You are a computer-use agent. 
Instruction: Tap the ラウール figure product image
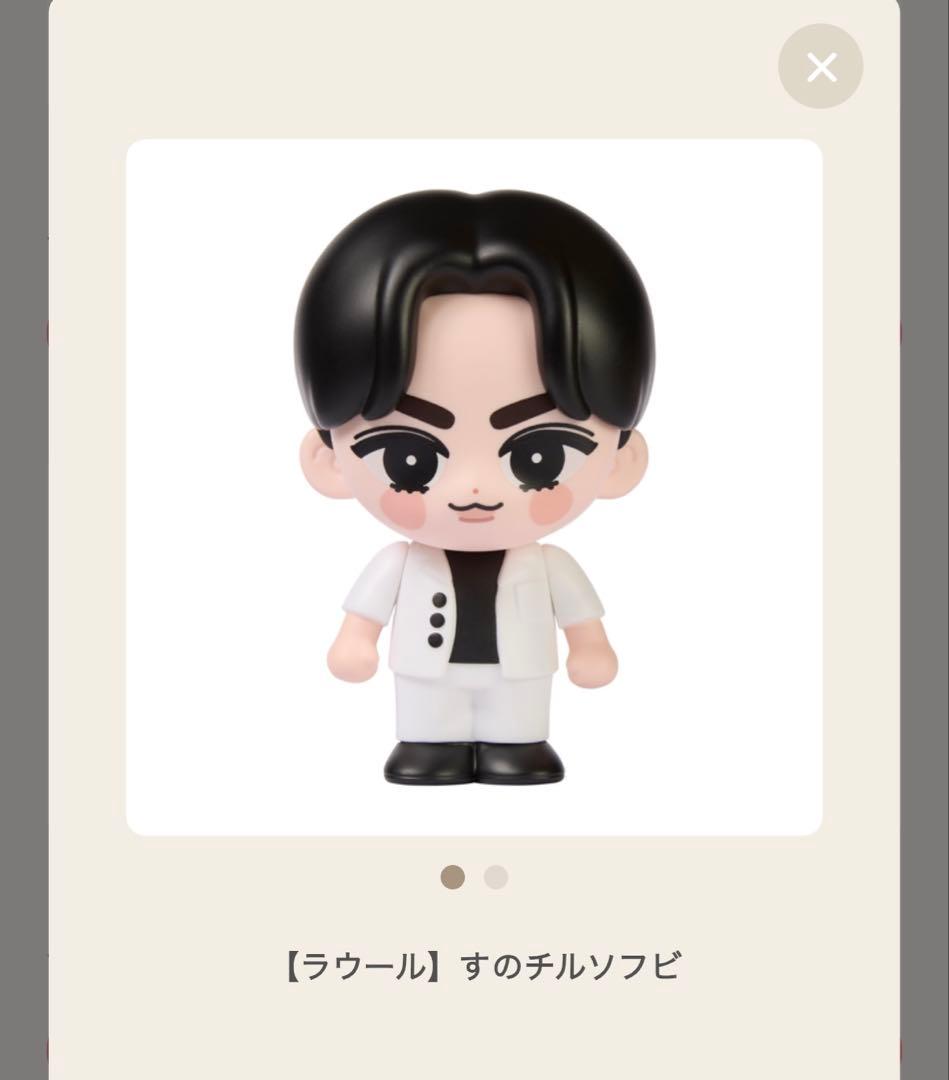click(474, 487)
